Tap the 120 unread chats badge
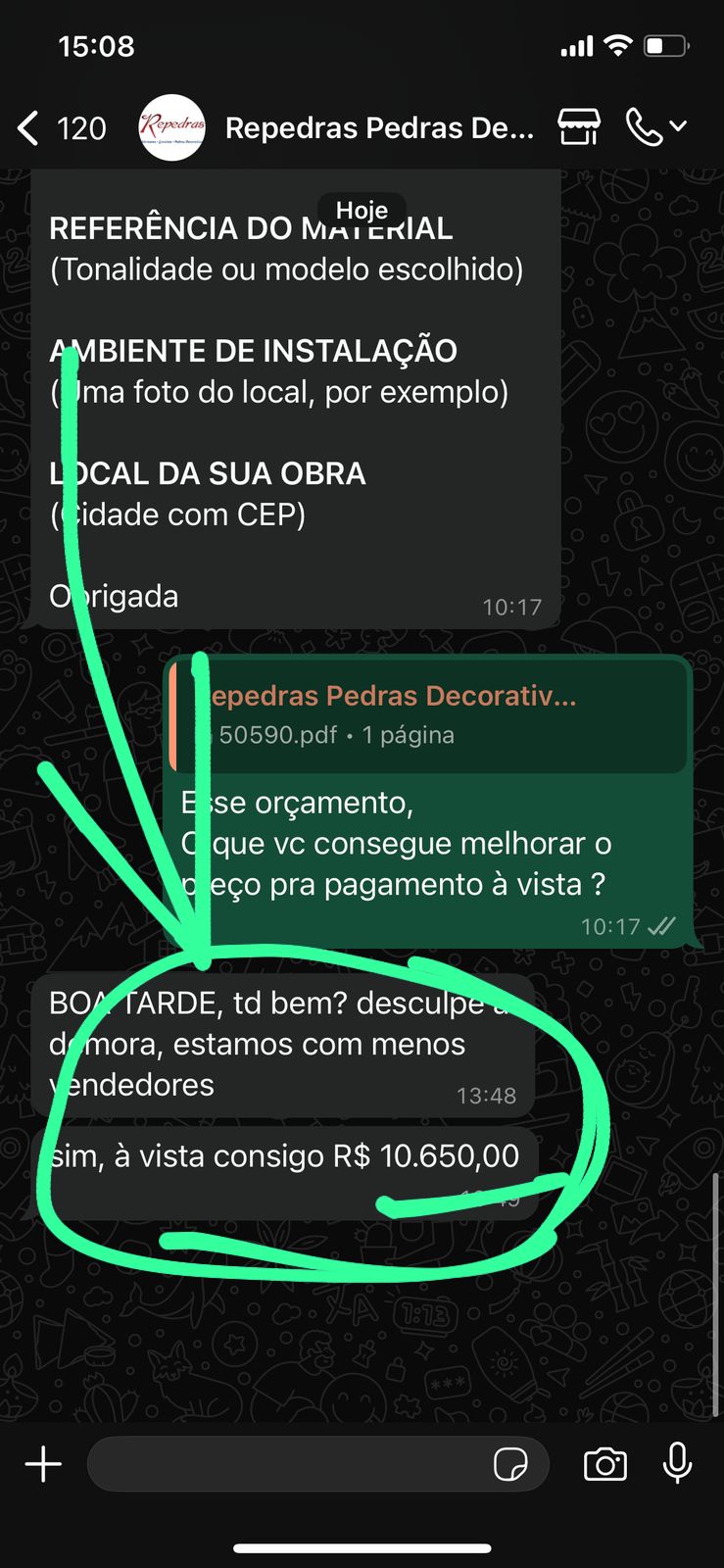Image resolution: width=724 pixels, height=1568 pixels. tap(84, 127)
